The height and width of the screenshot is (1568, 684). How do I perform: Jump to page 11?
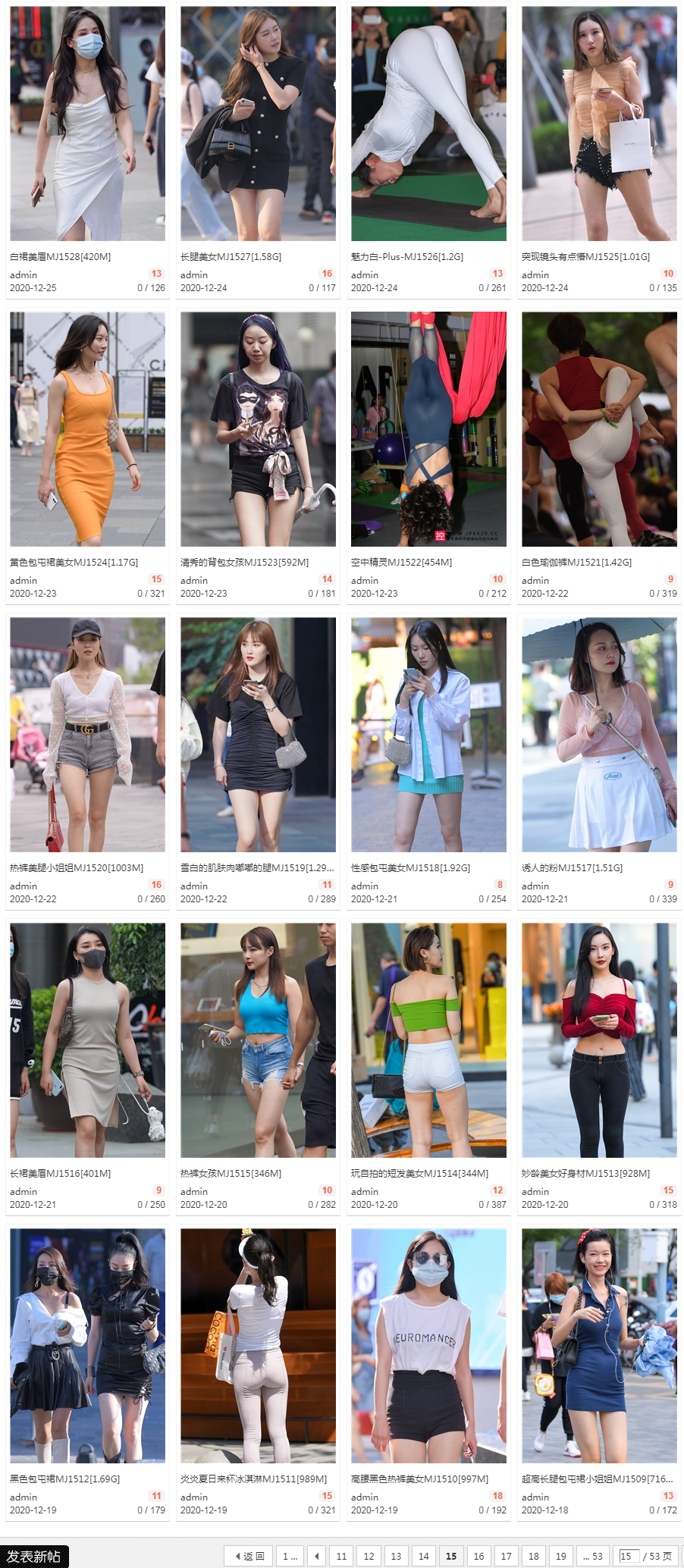(x=341, y=1557)
